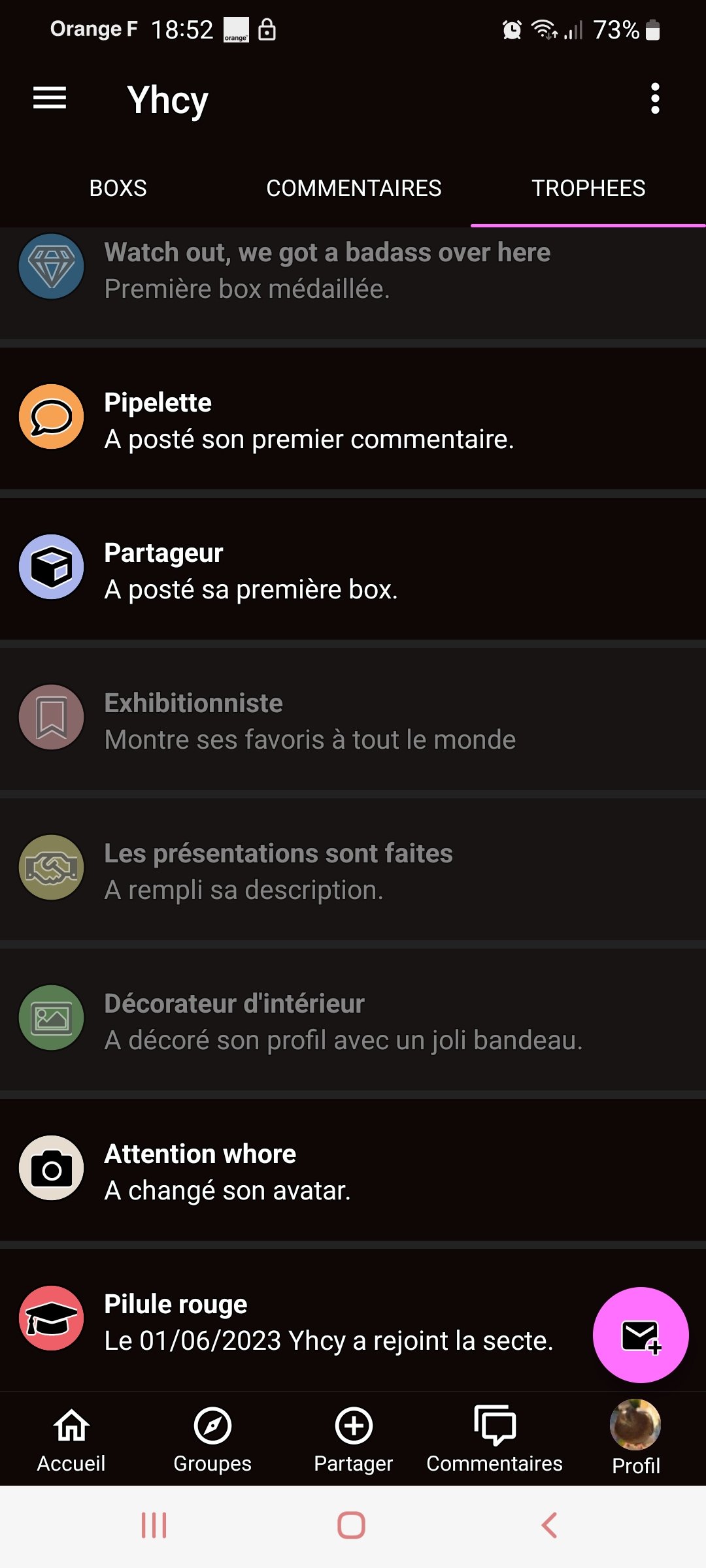706x1568 pixels.
Task: Open the three-dot overflow menu
Action: (655, 99)
